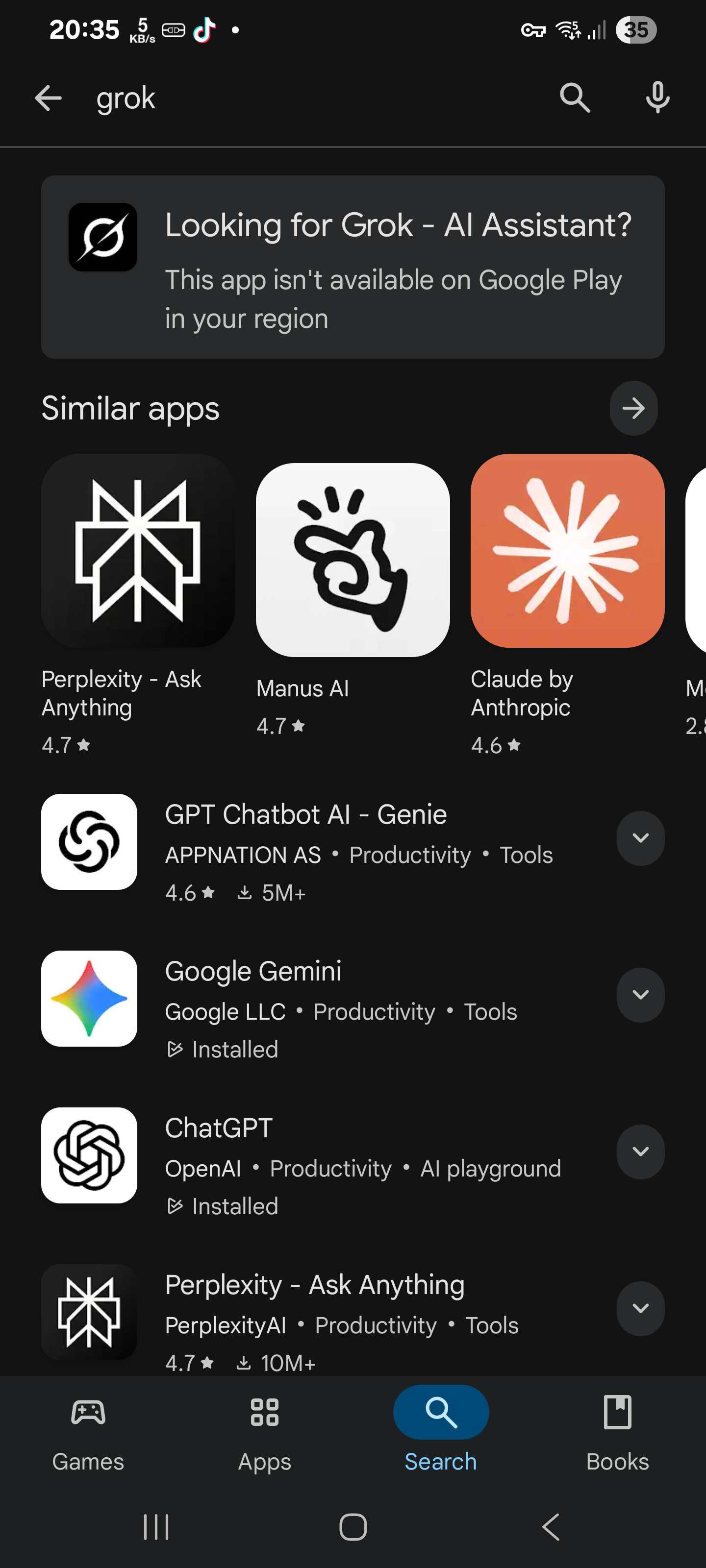The height and width of the screenshot is (1568, 706).
Task: Switch to the Games tab
Action: [x=88, y=1433]
